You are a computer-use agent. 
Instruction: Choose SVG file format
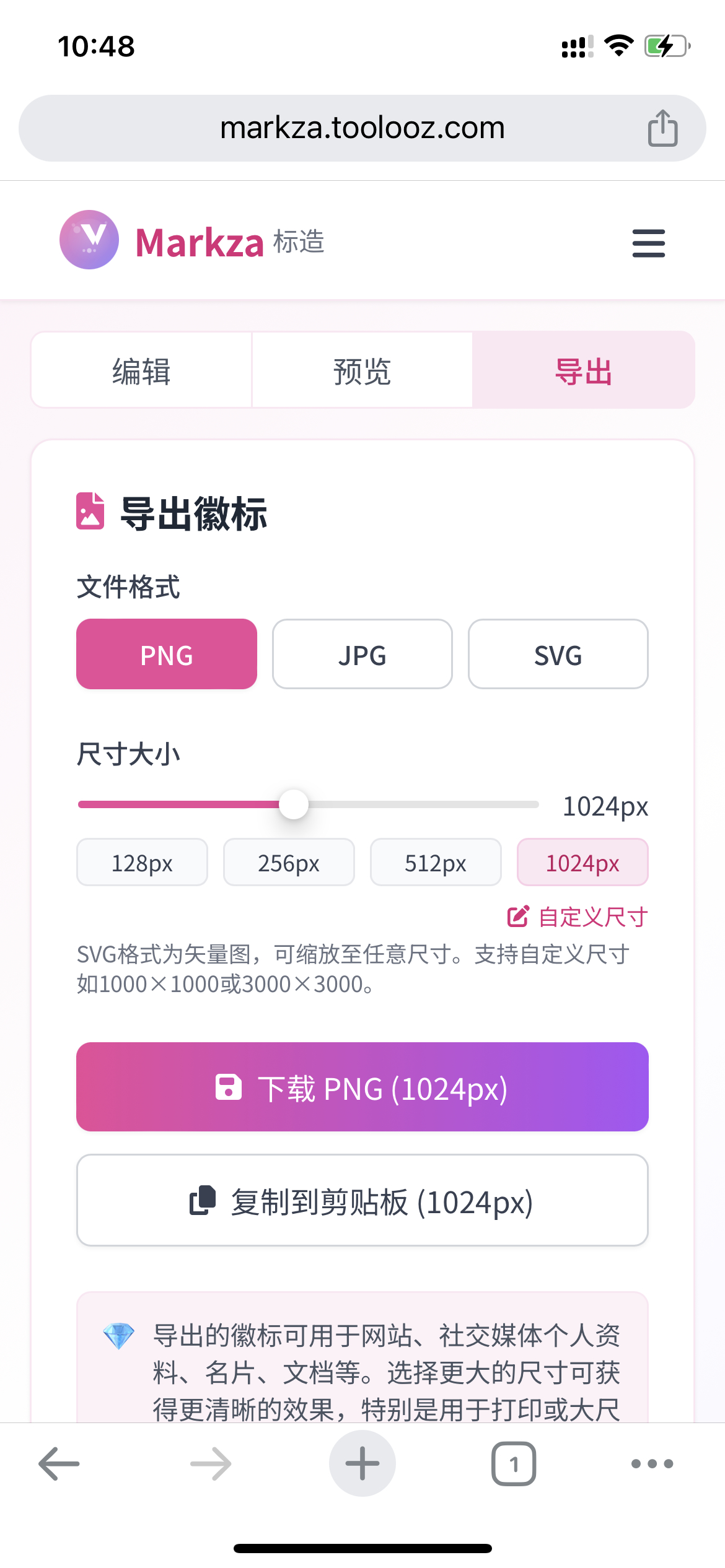pos(558,655)
